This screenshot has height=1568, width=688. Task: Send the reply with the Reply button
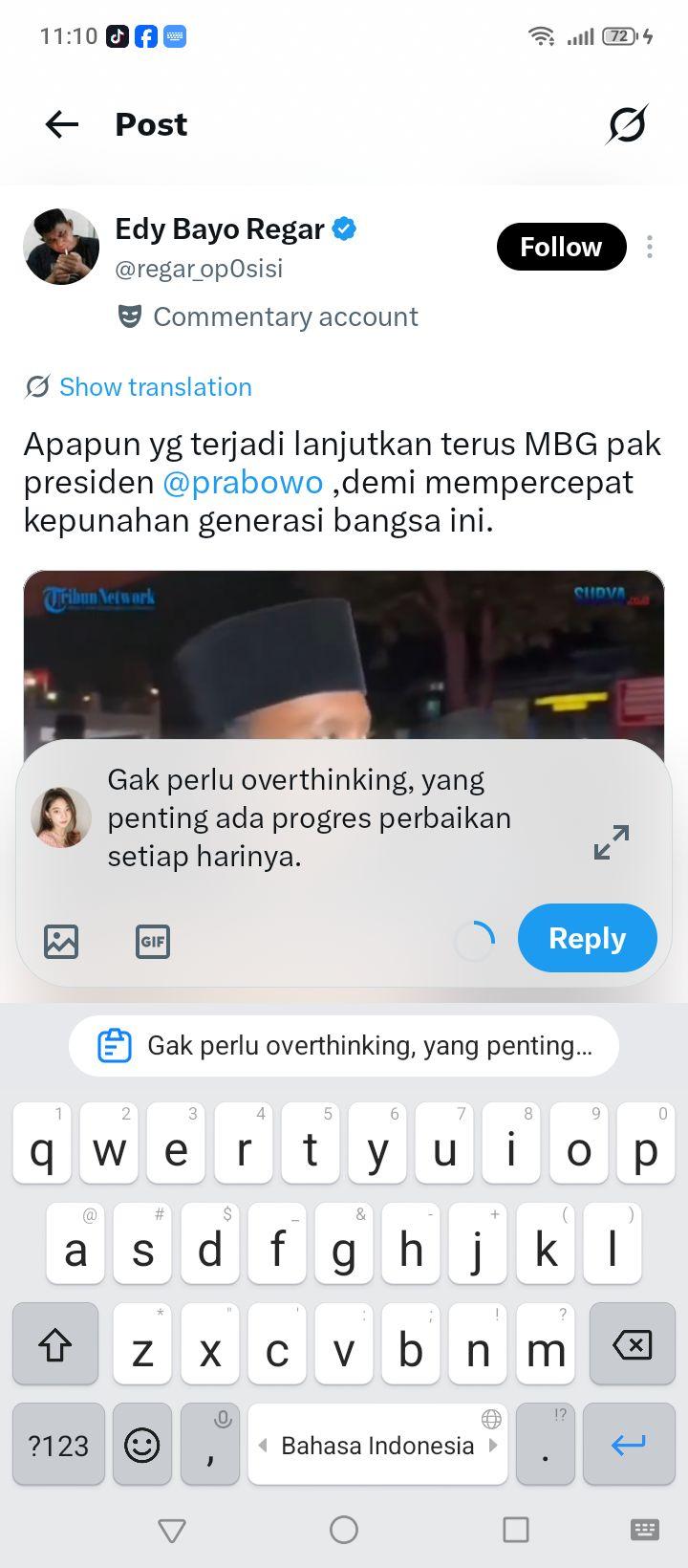pos(588,938)
